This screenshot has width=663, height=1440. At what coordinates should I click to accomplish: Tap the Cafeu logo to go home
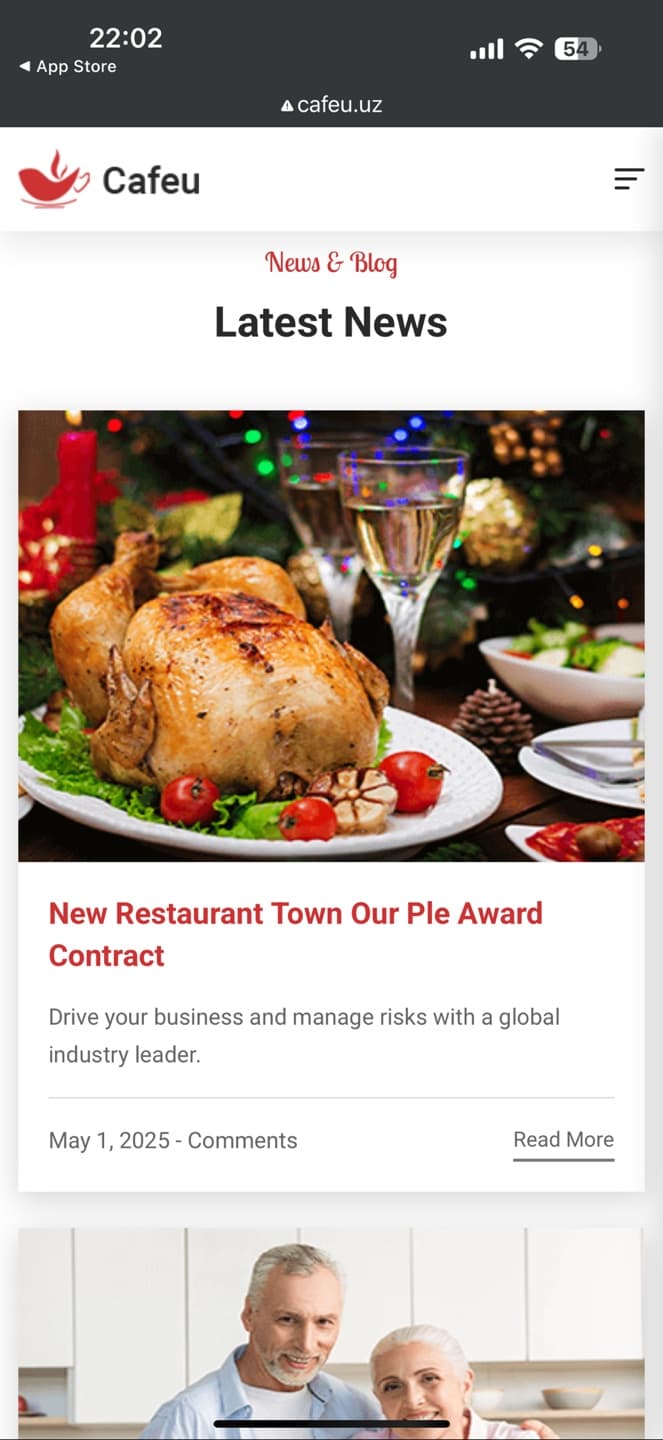[x=109, y=180]
